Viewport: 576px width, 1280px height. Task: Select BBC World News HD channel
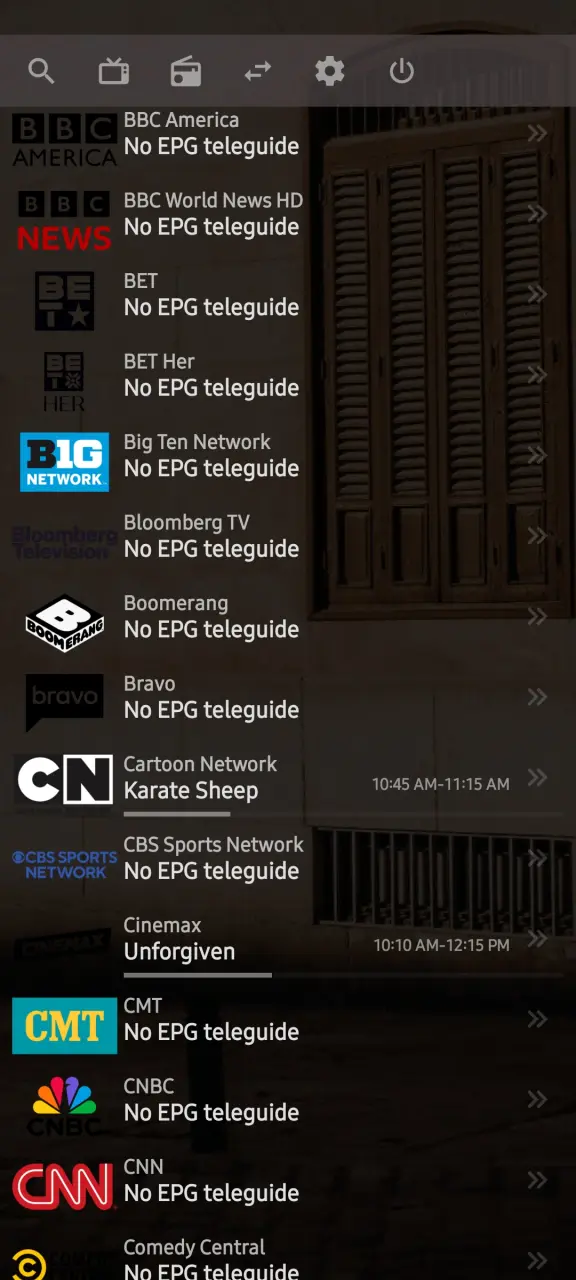288,214
